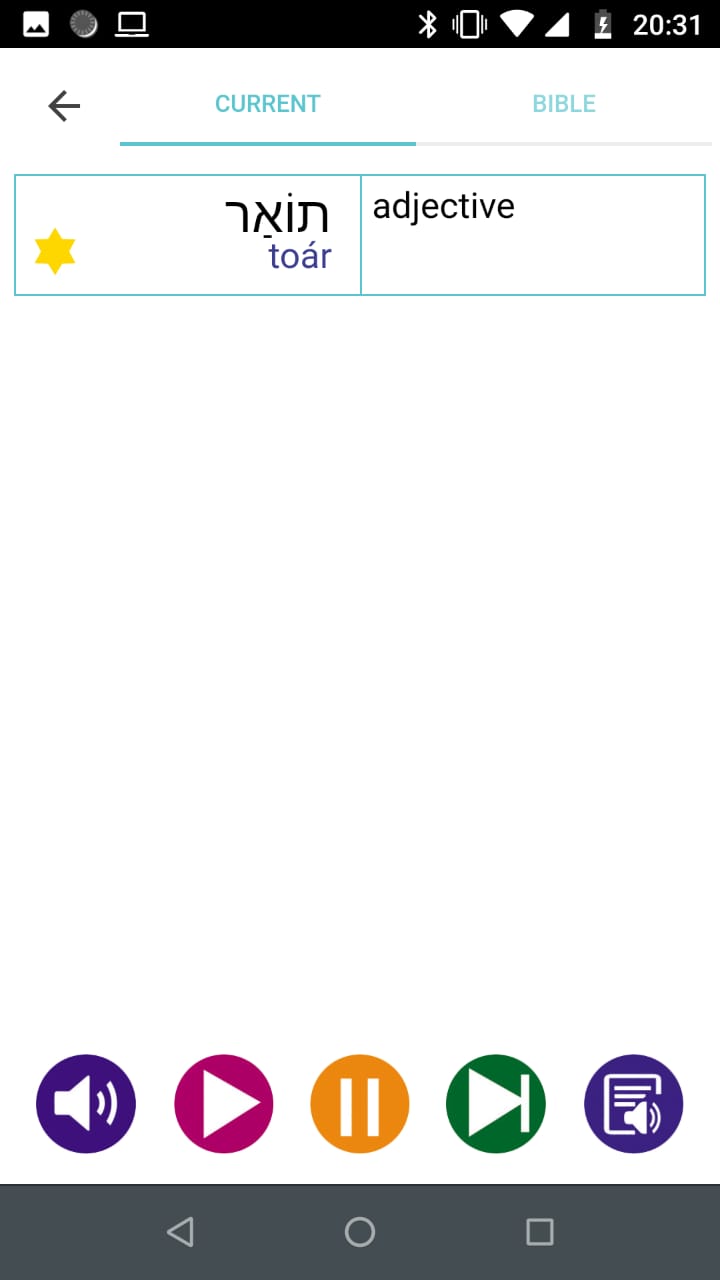720x1280 pixels.
Task: Skip to the next word
Action: (x=496, y=1104)
